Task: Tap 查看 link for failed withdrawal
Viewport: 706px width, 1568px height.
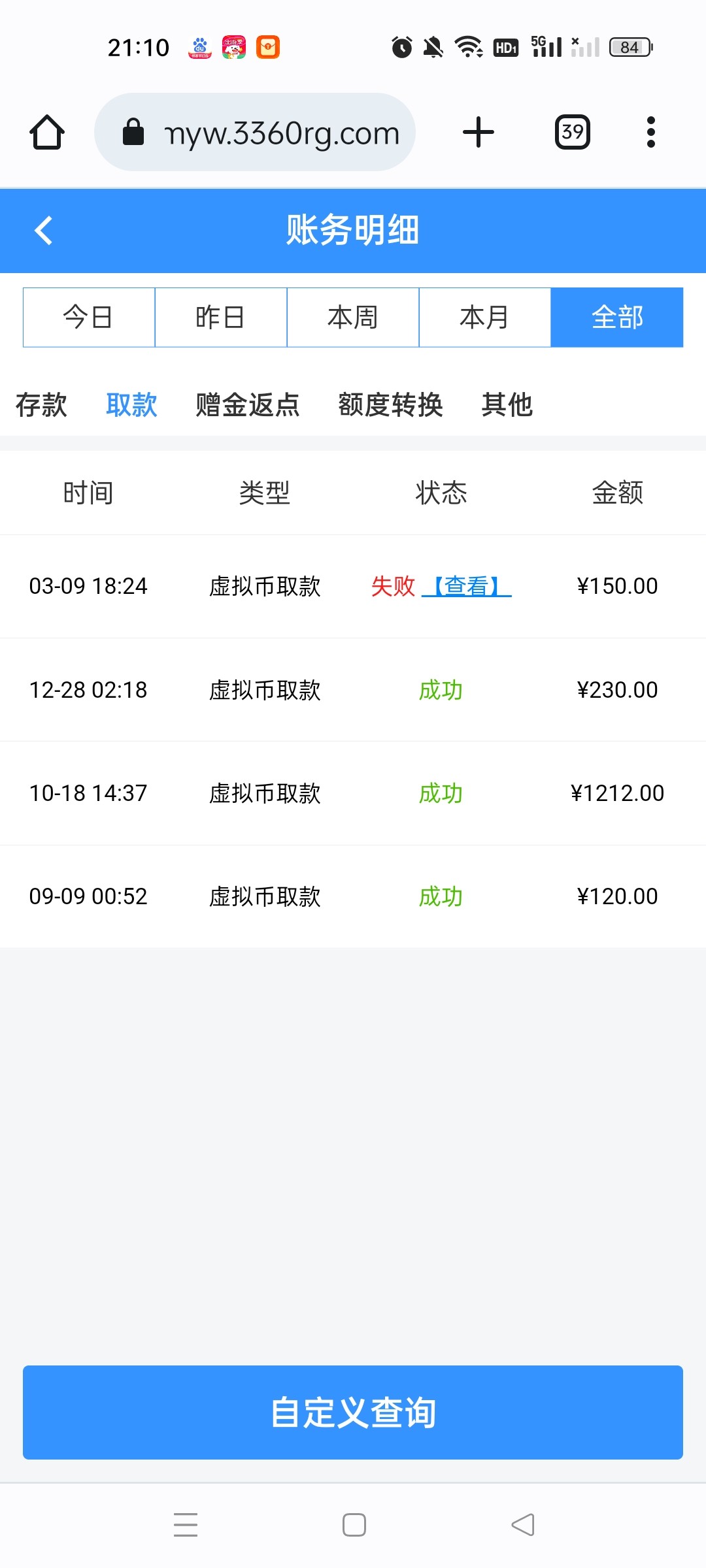Action: [467, 586]
